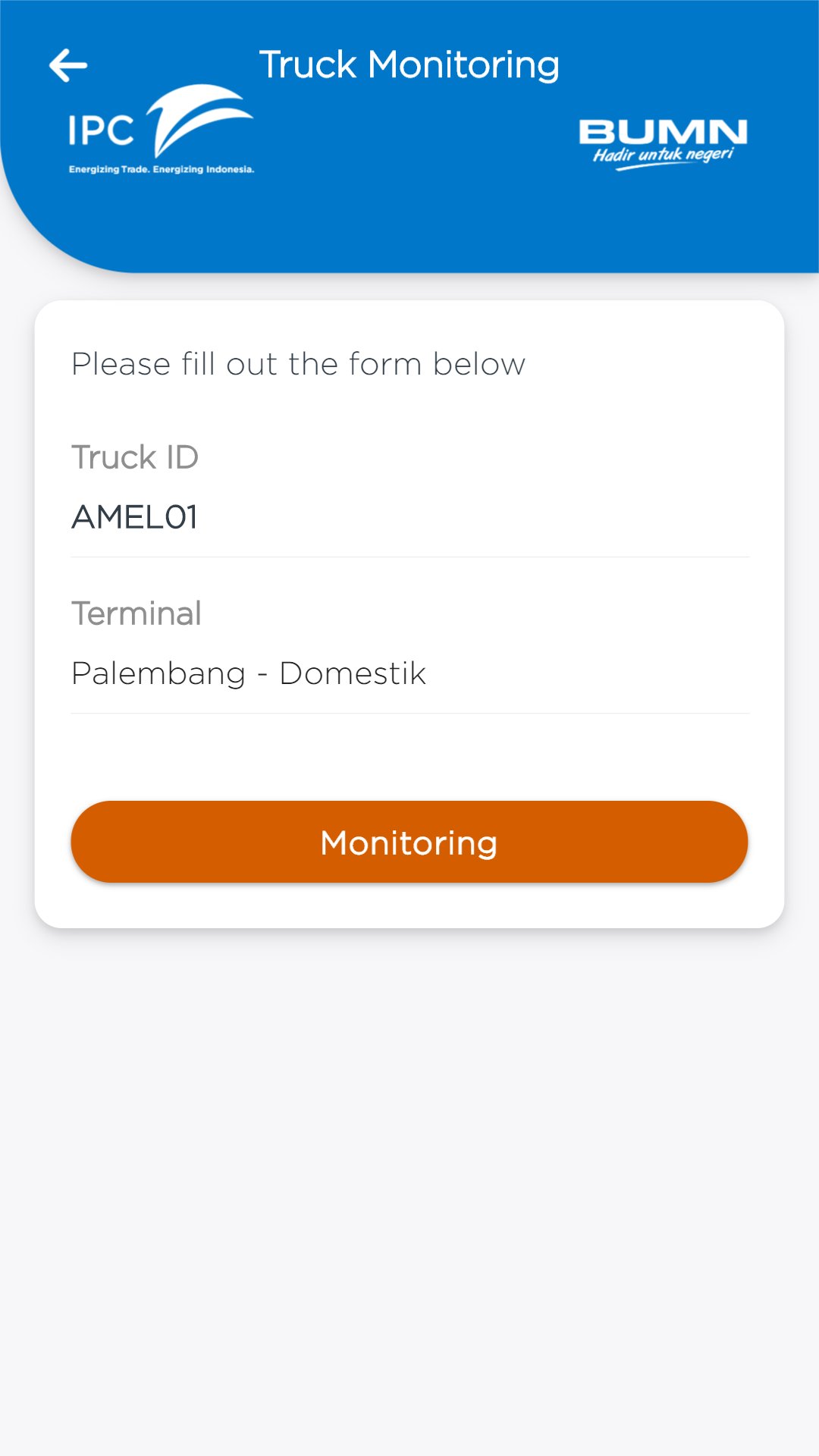
Task: Select the Truck Monitoring header text
Action: [409, 64]
